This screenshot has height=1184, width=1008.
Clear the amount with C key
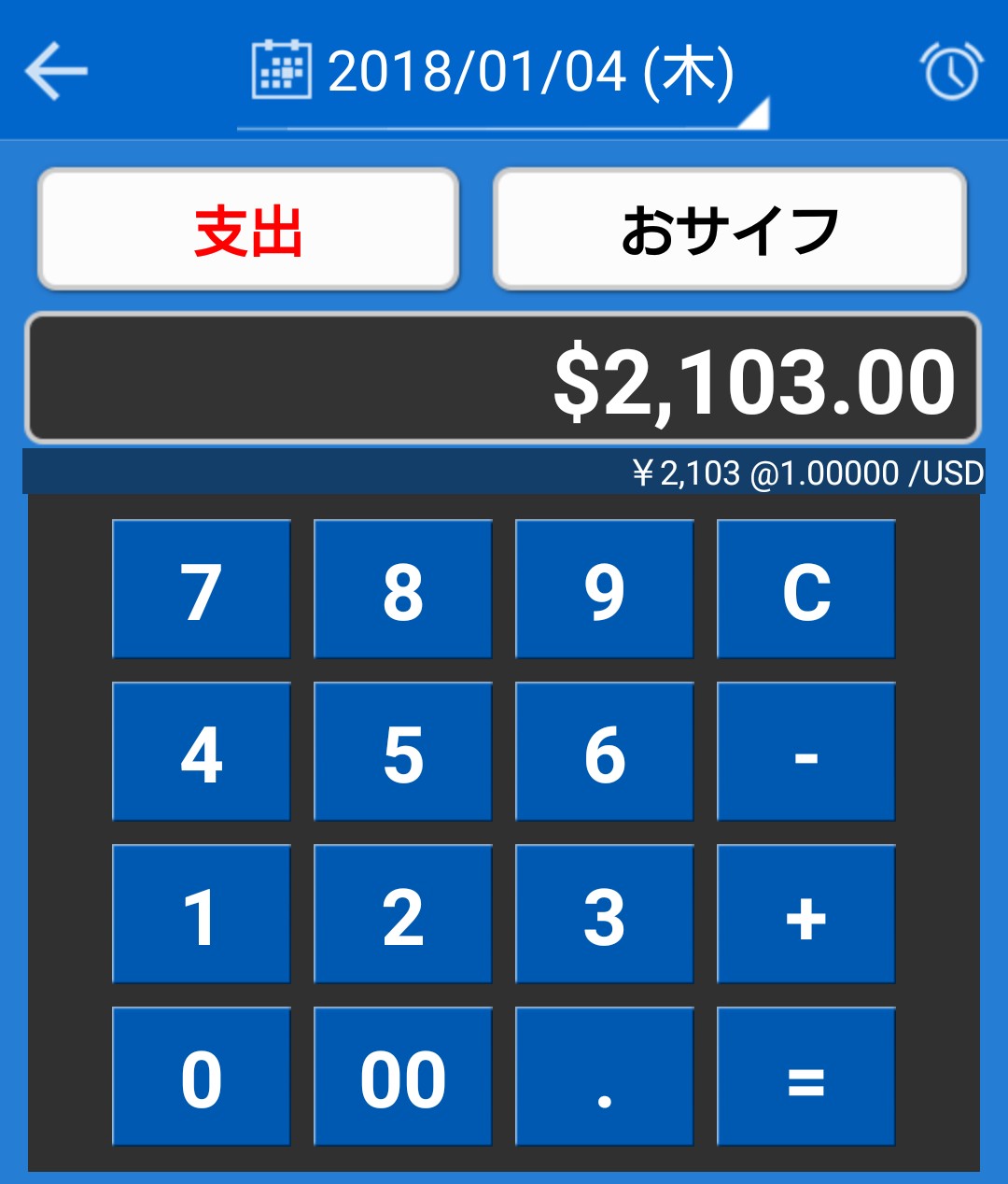pos(806,590)
